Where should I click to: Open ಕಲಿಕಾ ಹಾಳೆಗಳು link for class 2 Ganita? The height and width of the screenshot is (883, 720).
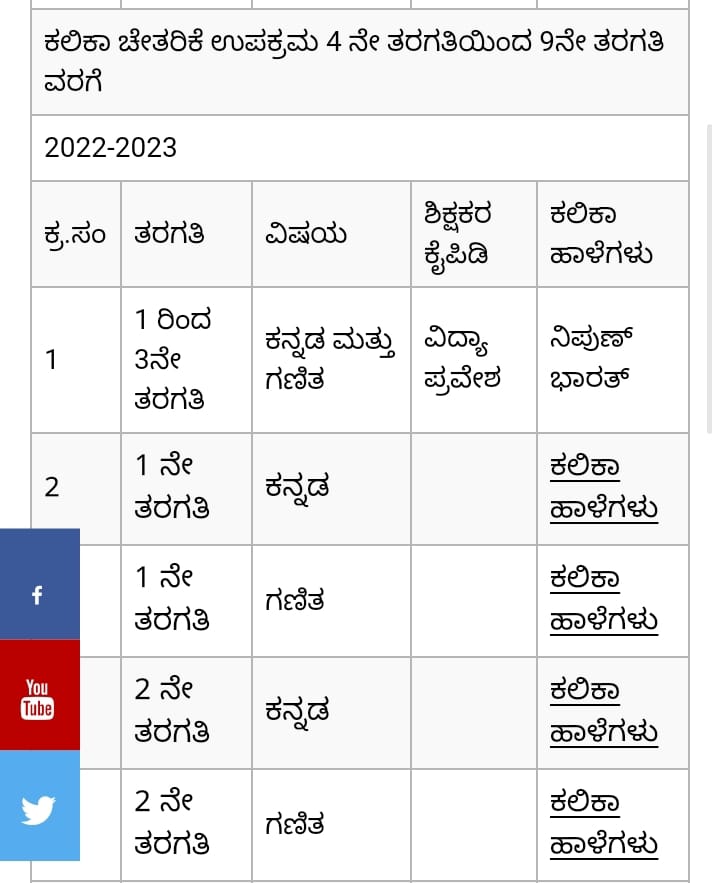[604, 823]
